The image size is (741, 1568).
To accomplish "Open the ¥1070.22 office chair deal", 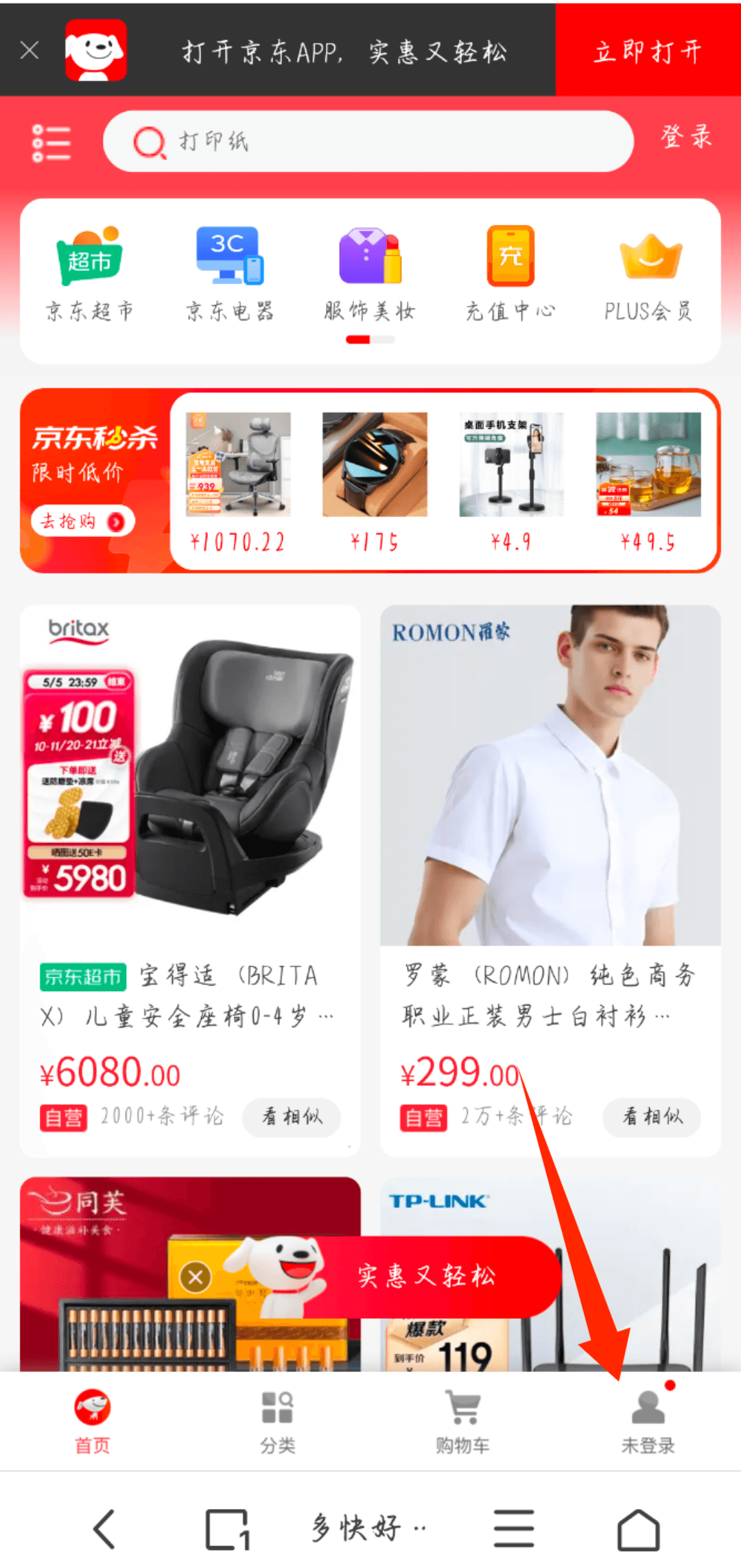I will click(x=238, y=480).
